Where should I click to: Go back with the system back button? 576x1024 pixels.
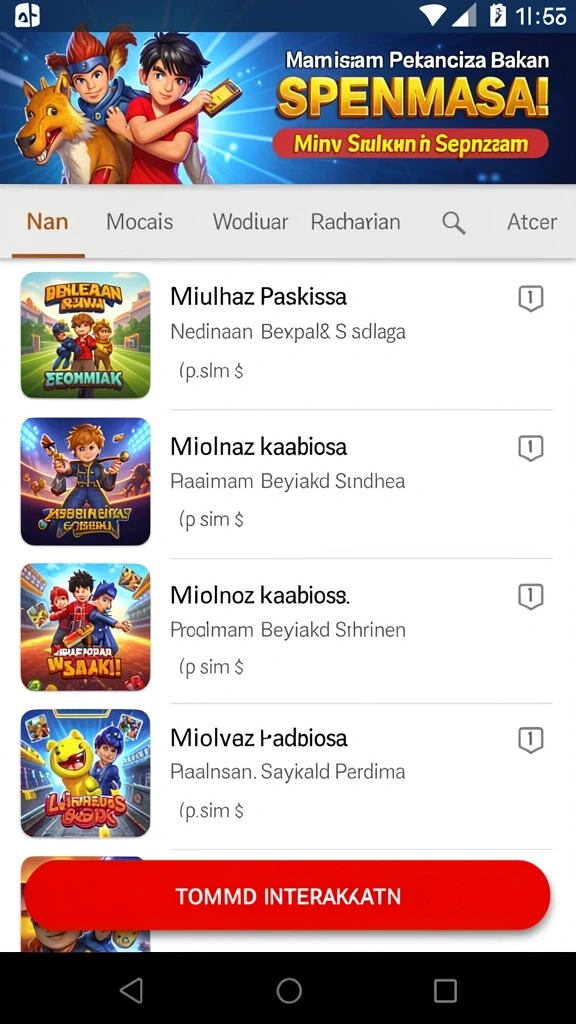click(x=131, y=991)
